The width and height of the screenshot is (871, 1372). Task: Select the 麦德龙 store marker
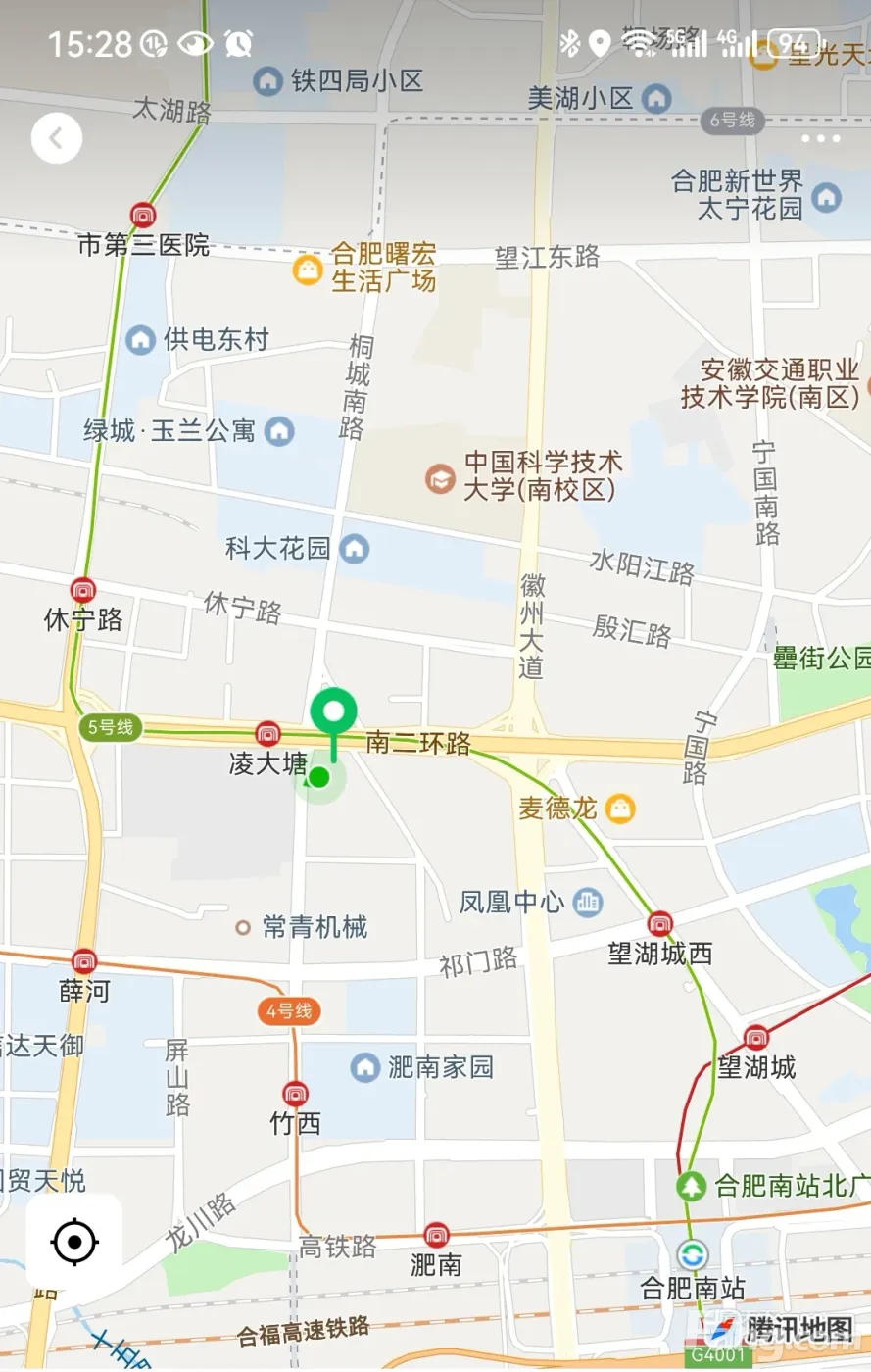coord(620,808)
